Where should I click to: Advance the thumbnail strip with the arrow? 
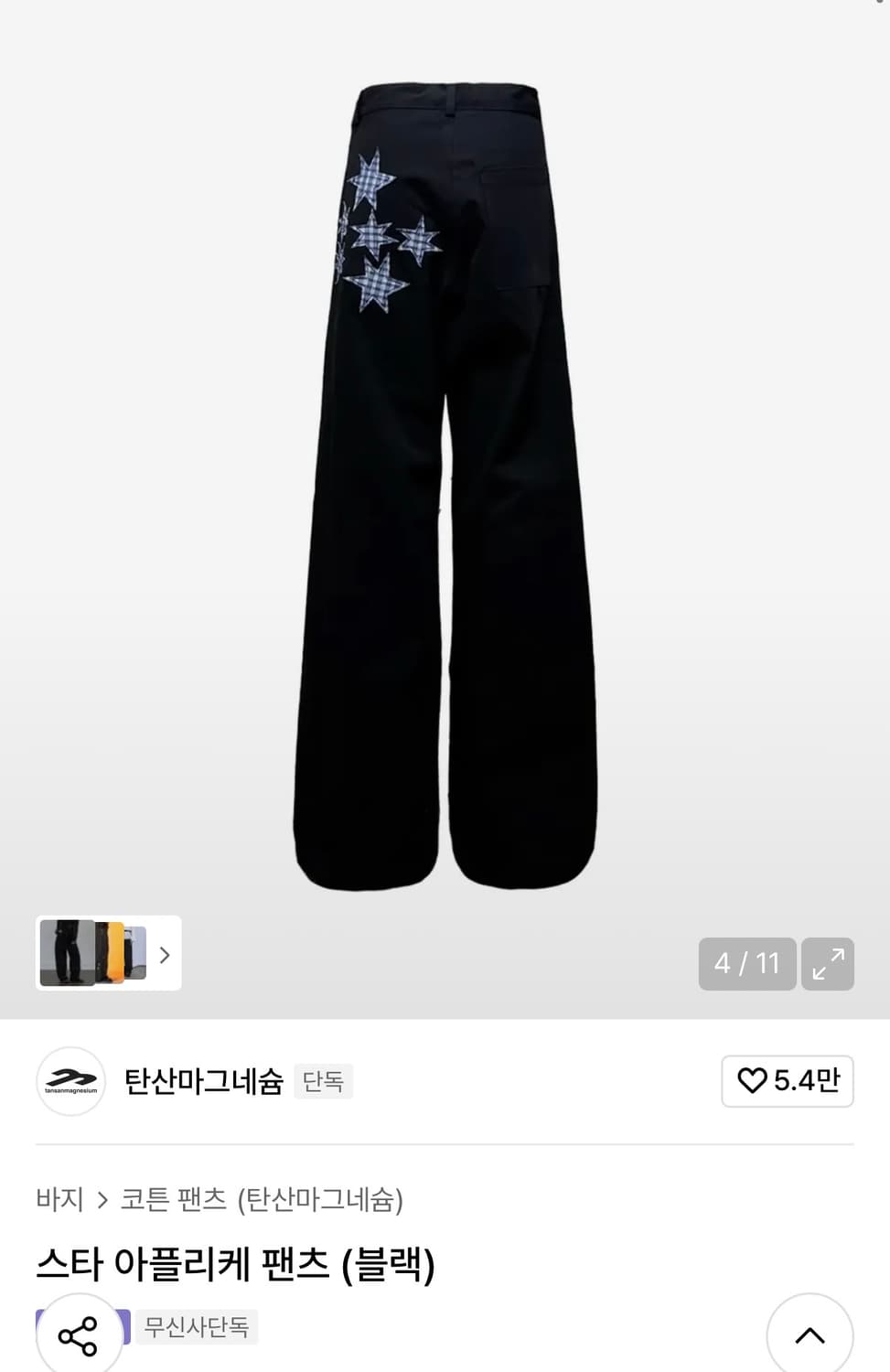coord(165,954)
